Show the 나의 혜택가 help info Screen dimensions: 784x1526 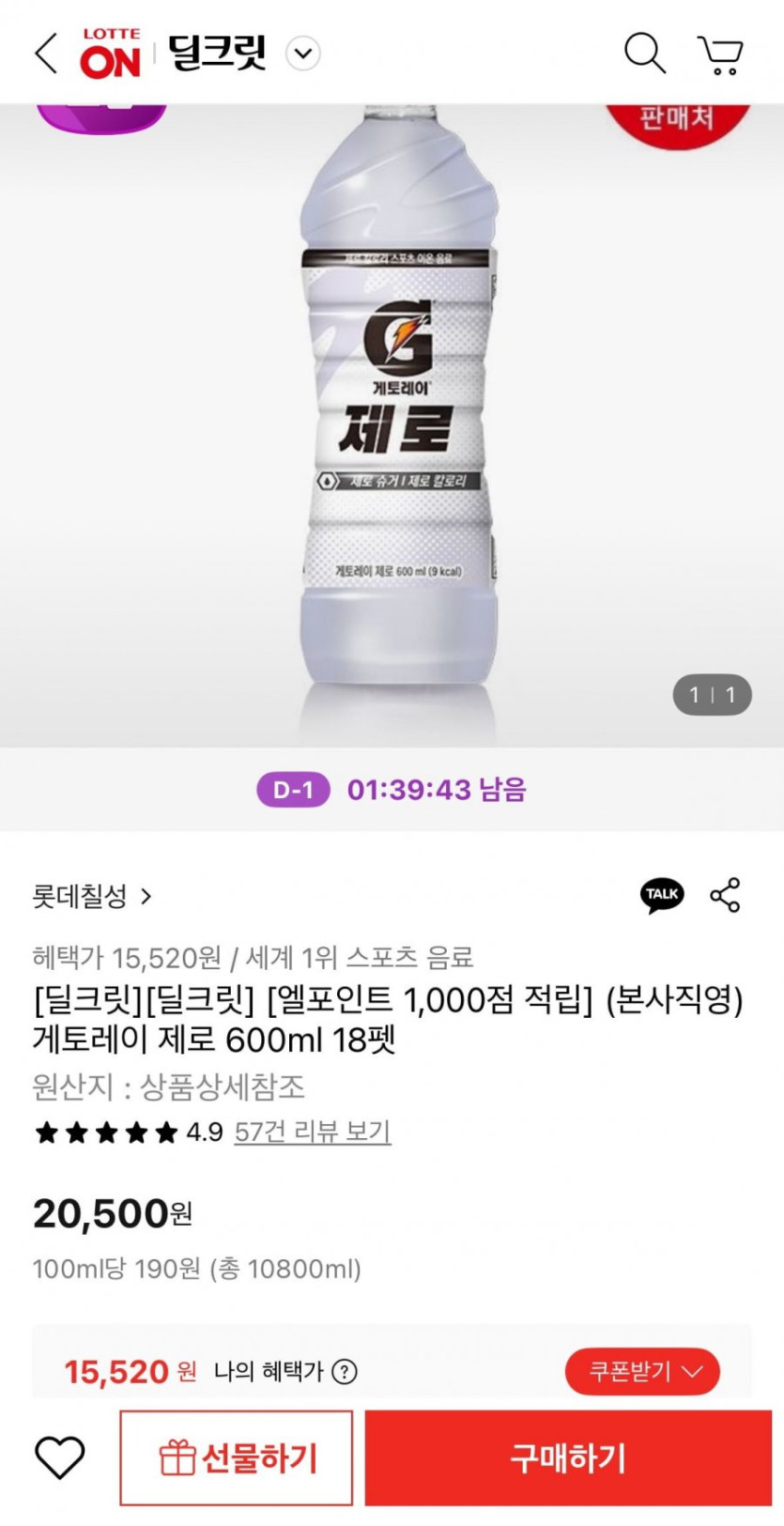point(345,1372)
